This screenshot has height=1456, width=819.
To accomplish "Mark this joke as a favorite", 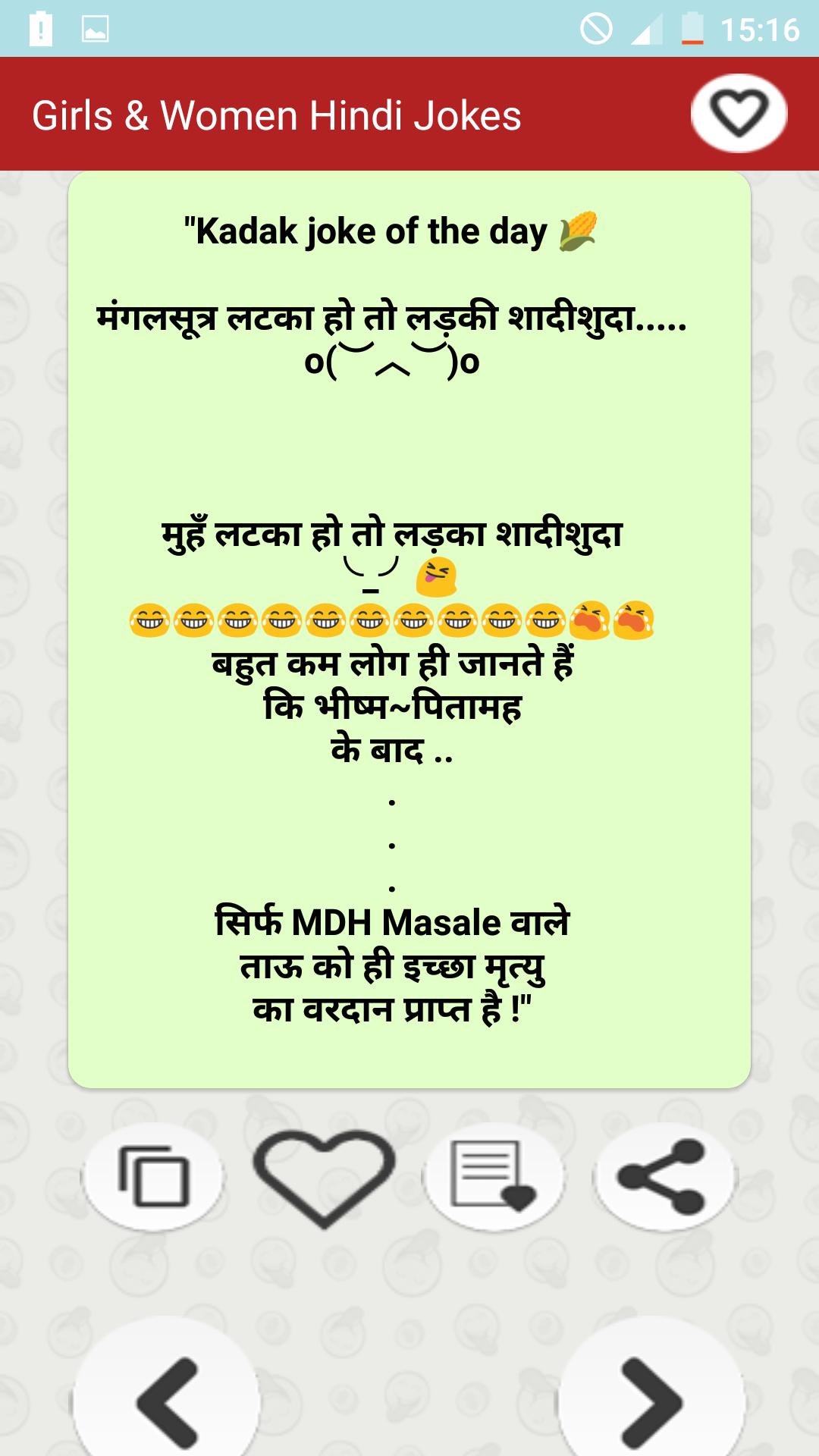I will click(324, 1176).
